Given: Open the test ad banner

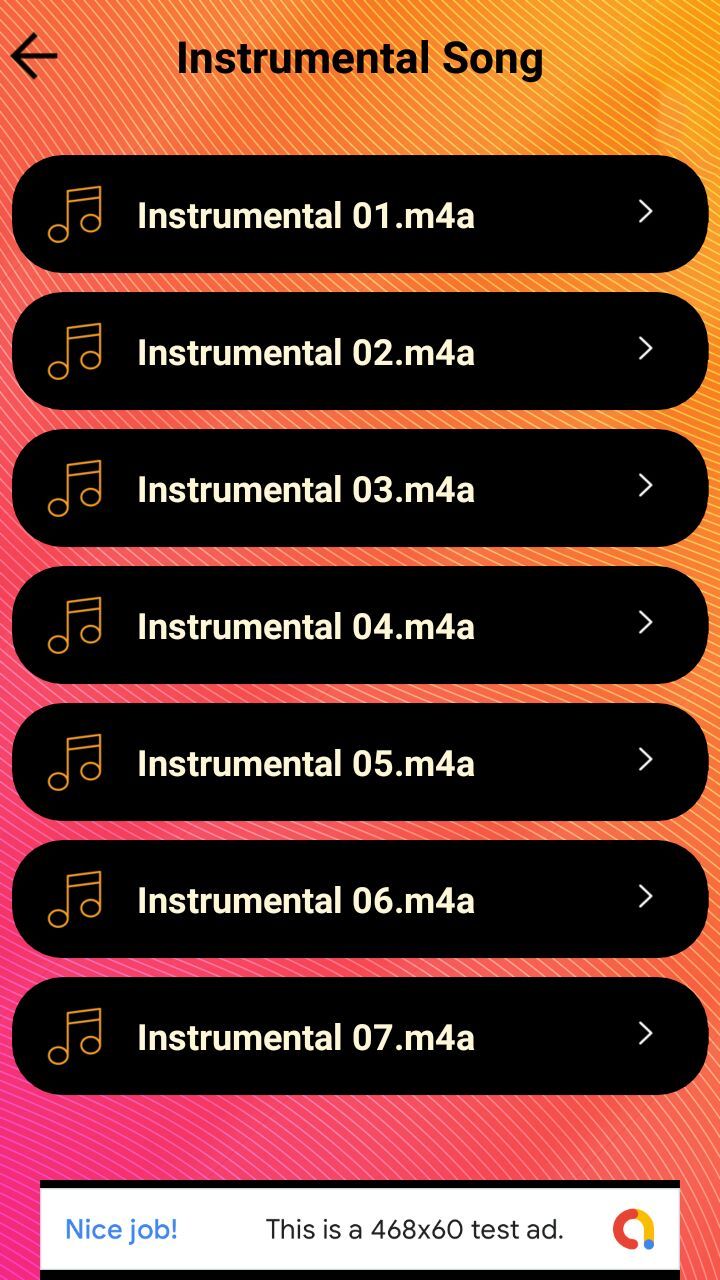Looking at the screenshot, I should point(360,1229).
